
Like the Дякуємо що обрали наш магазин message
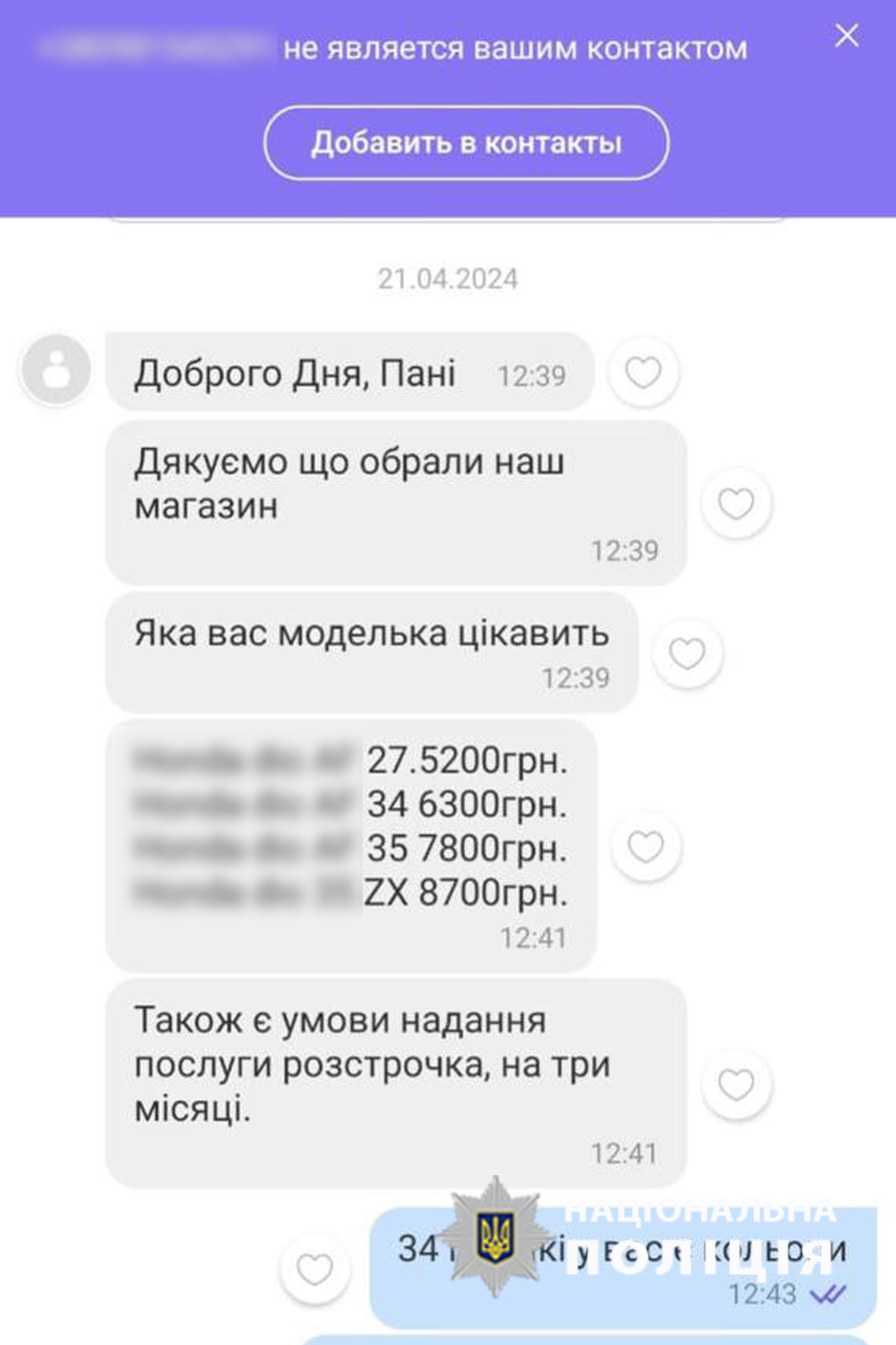[x=735, y=503]
